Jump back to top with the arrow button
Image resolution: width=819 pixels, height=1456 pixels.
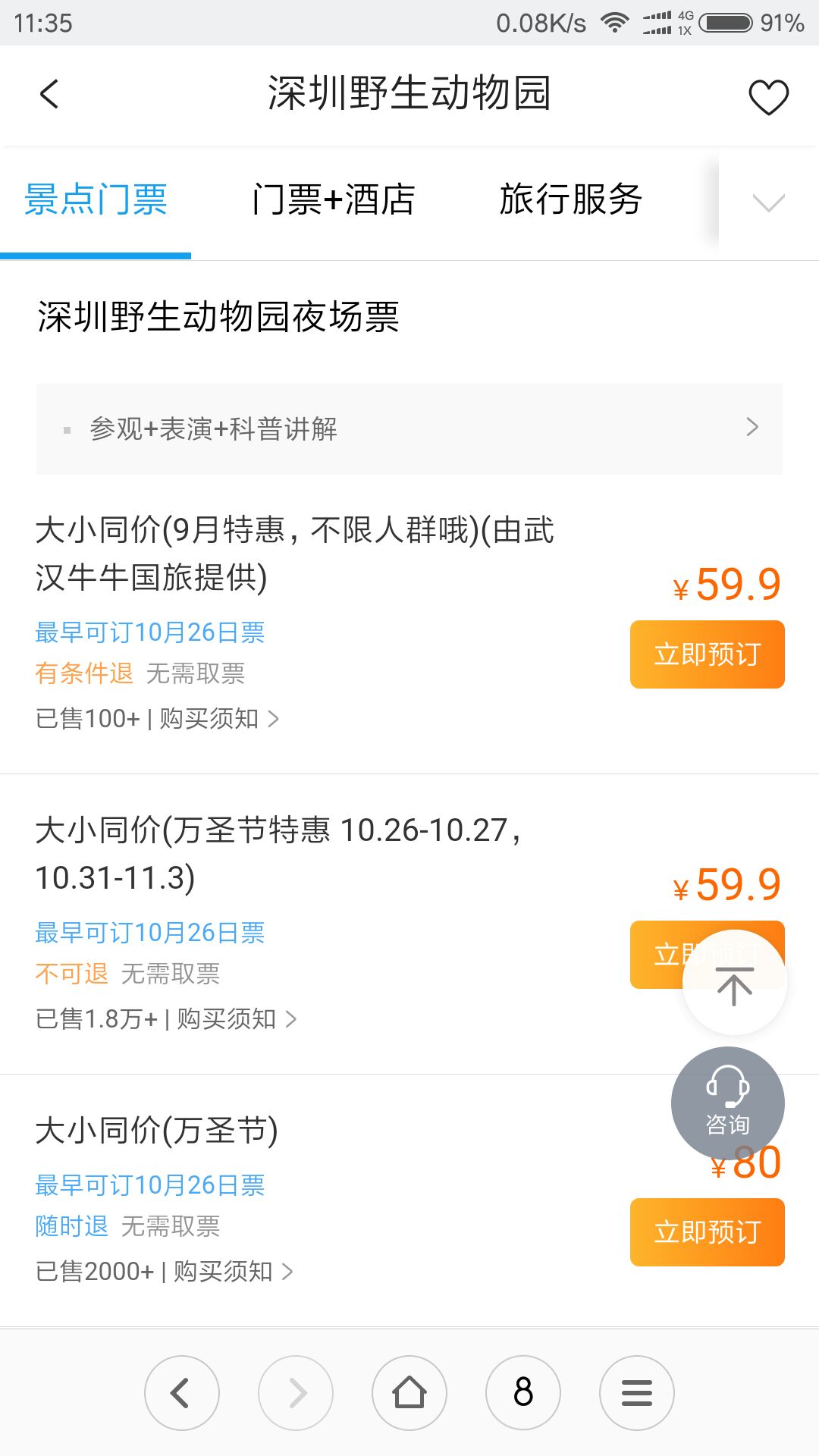coord(734,984)
